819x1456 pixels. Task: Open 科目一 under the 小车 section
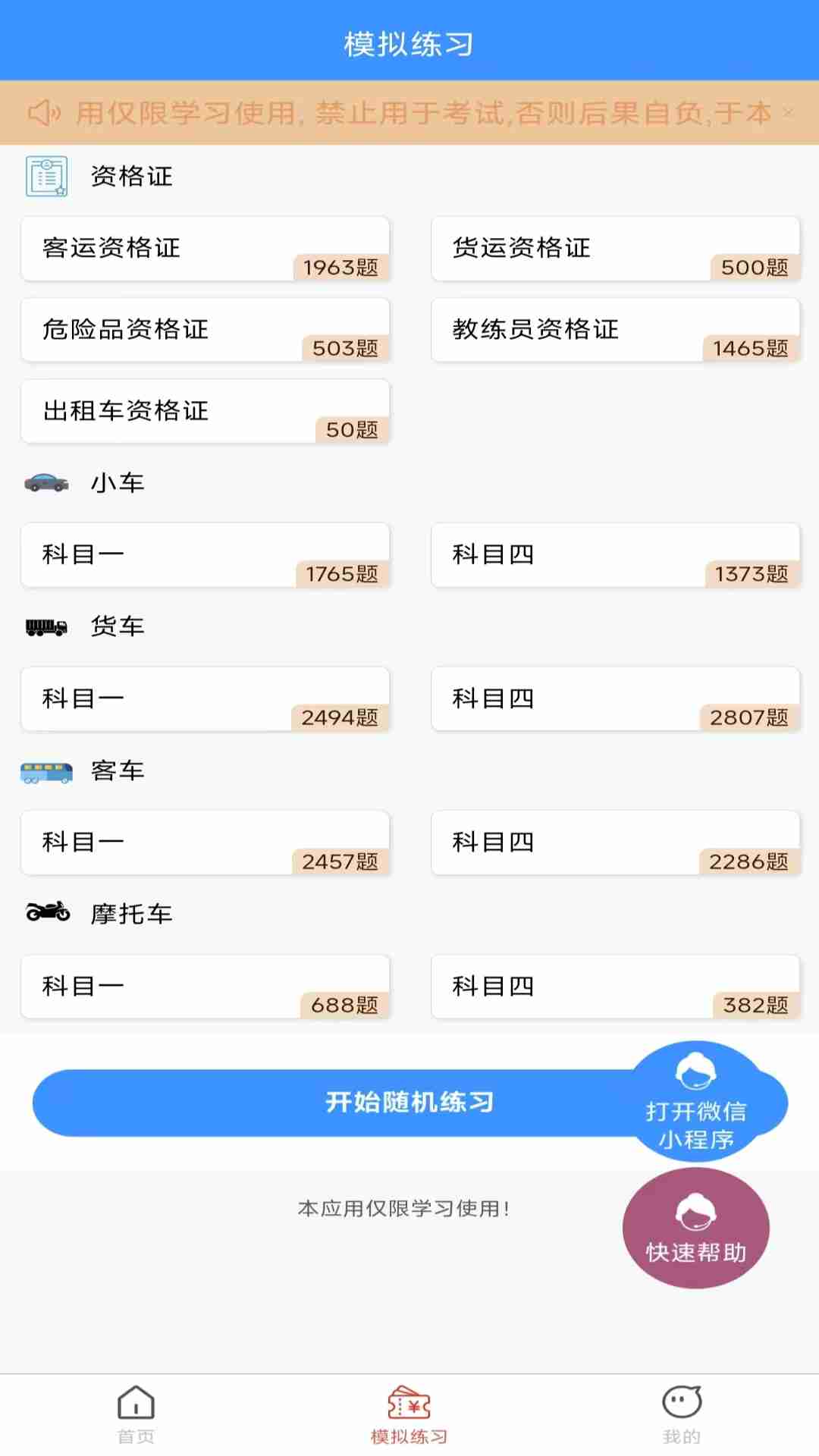pos(206,555)
